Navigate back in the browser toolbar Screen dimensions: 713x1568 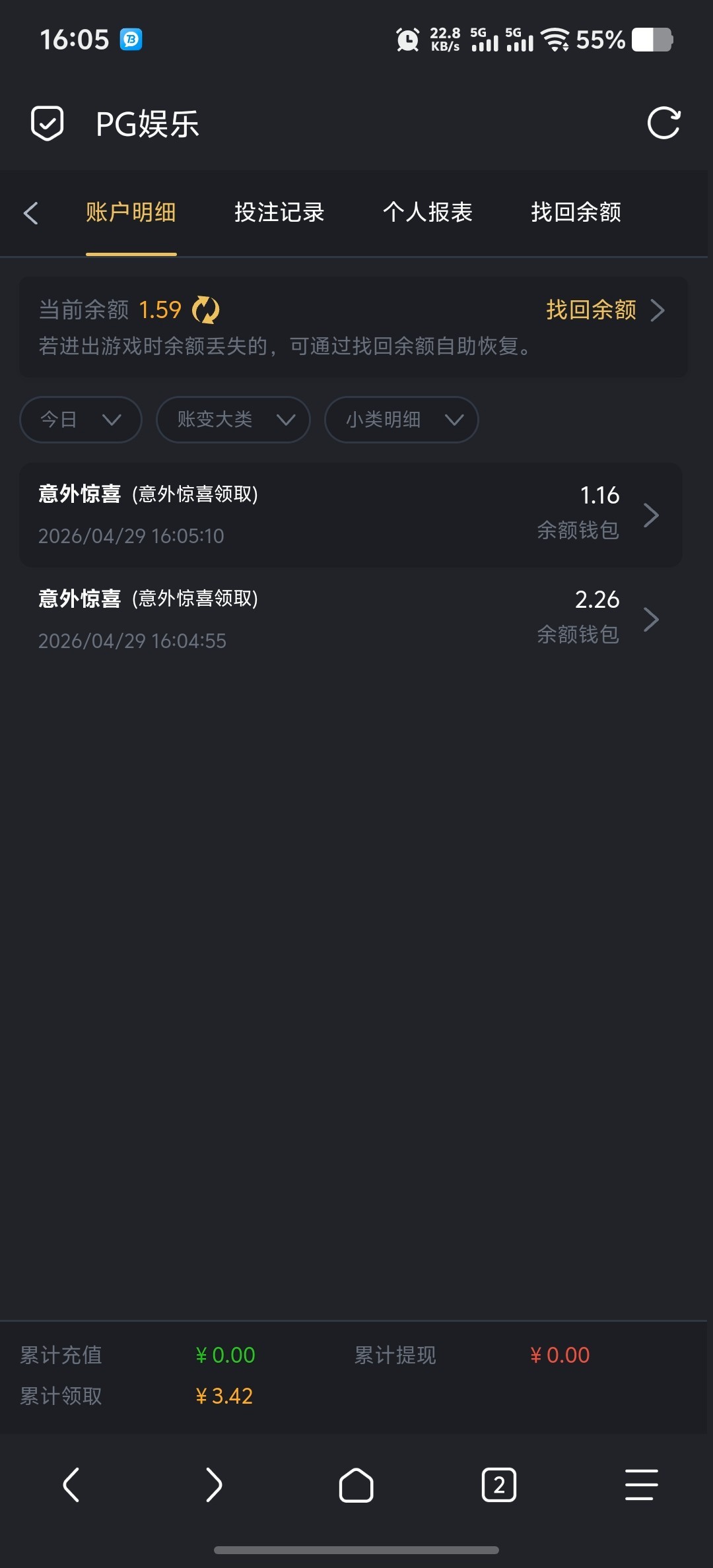71,1486
